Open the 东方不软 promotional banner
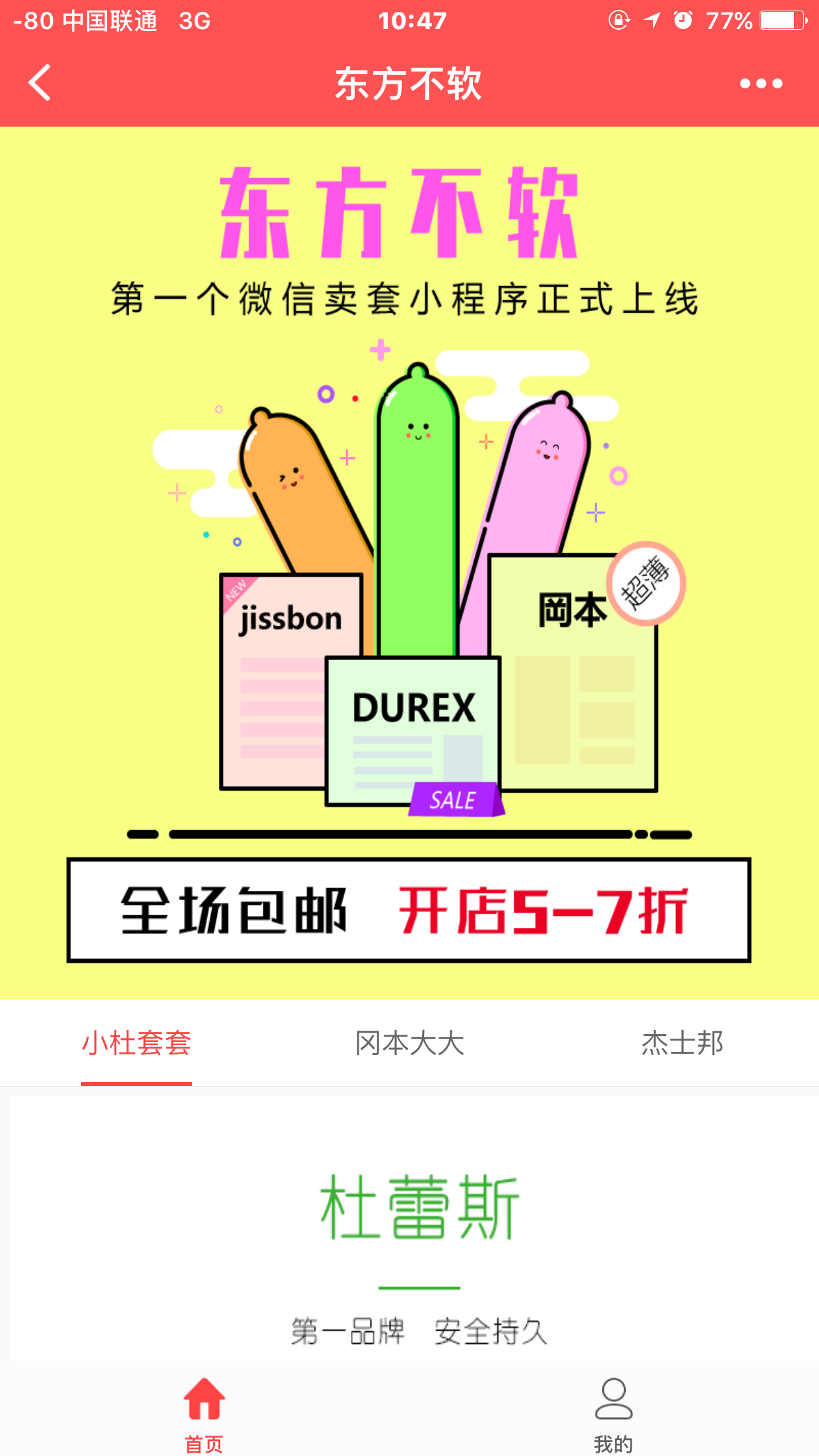The height and width of the screenshot is (1456, 819). pos(409,561)
